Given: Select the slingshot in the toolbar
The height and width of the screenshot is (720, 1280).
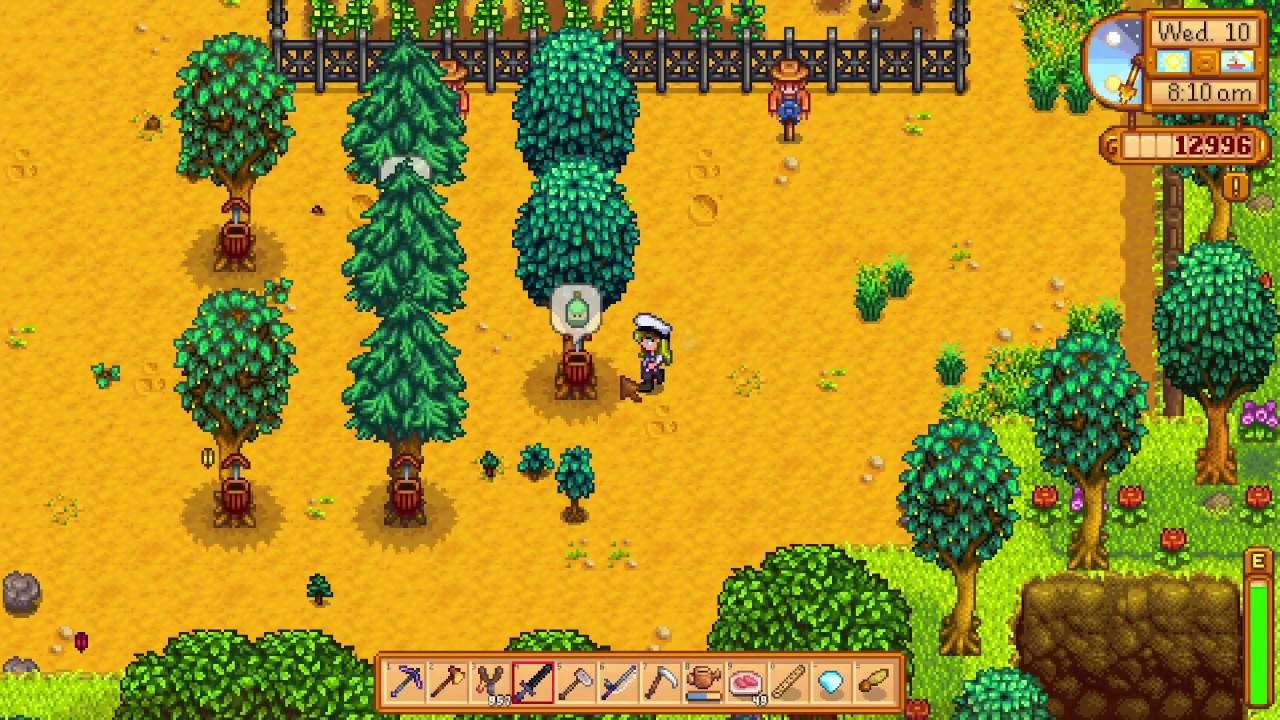Looking at the screenshot, I should coord(490,682).
